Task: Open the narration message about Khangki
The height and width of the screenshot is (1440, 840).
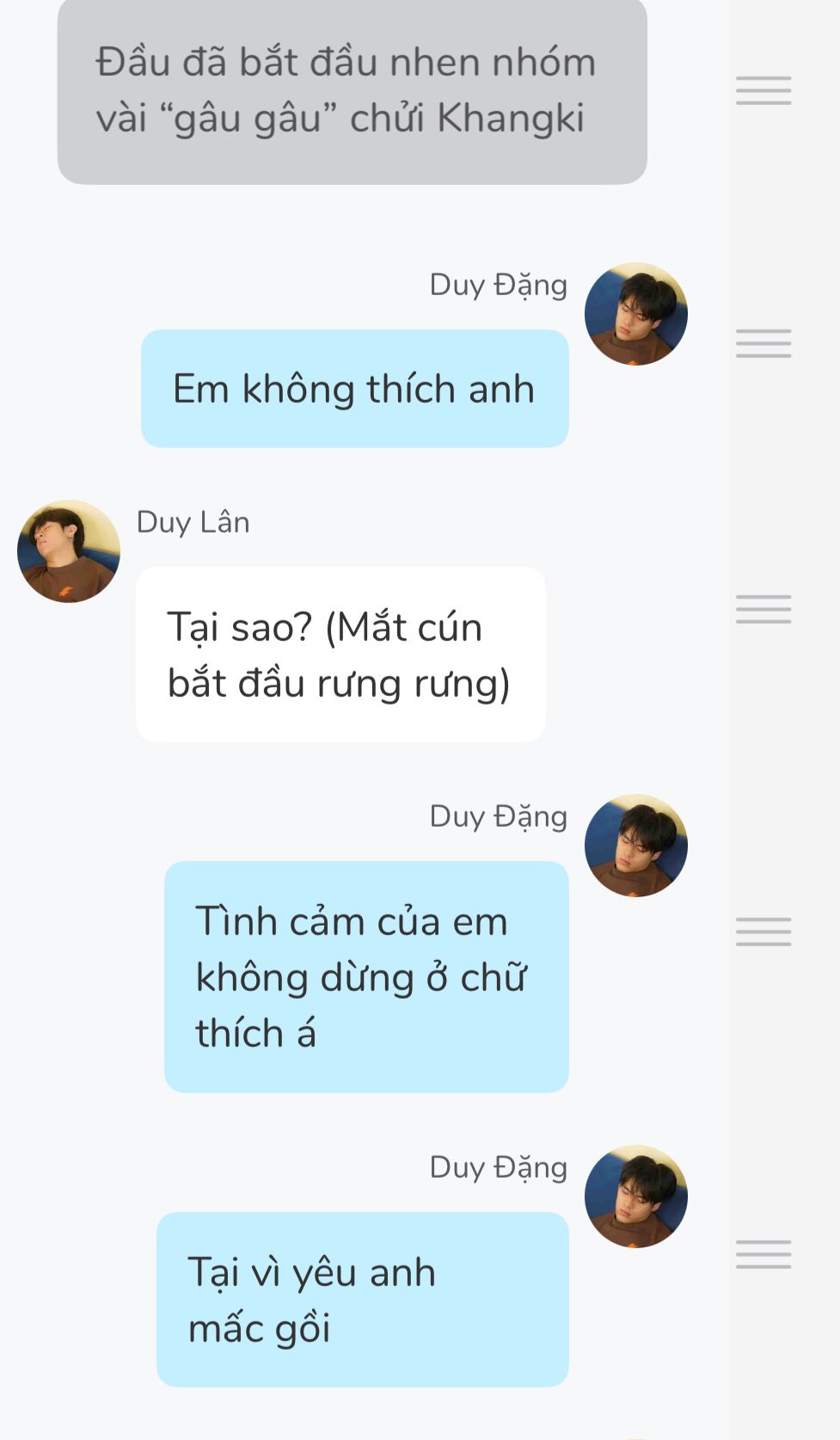Action: [x=352, y=90]
